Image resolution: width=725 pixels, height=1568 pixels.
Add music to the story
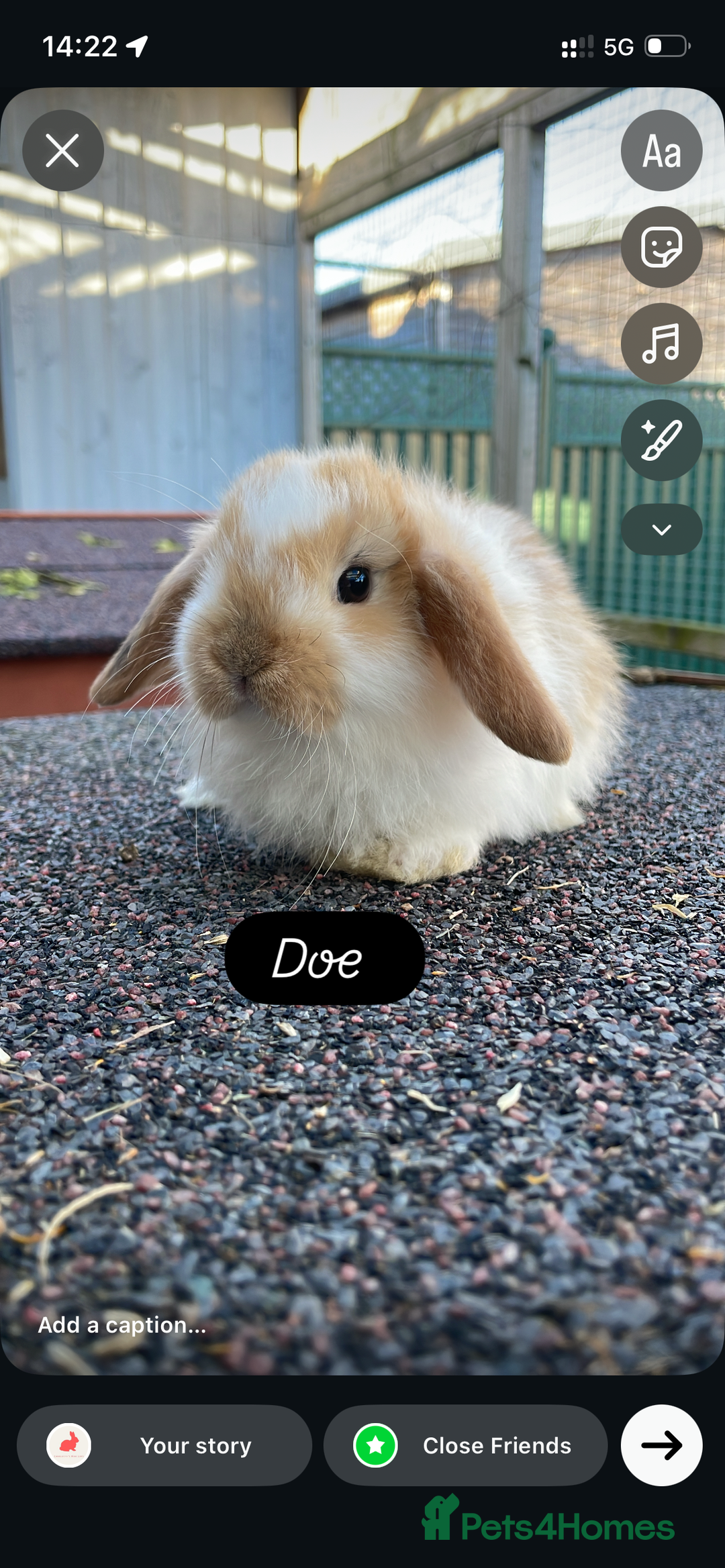click(661, 343)
